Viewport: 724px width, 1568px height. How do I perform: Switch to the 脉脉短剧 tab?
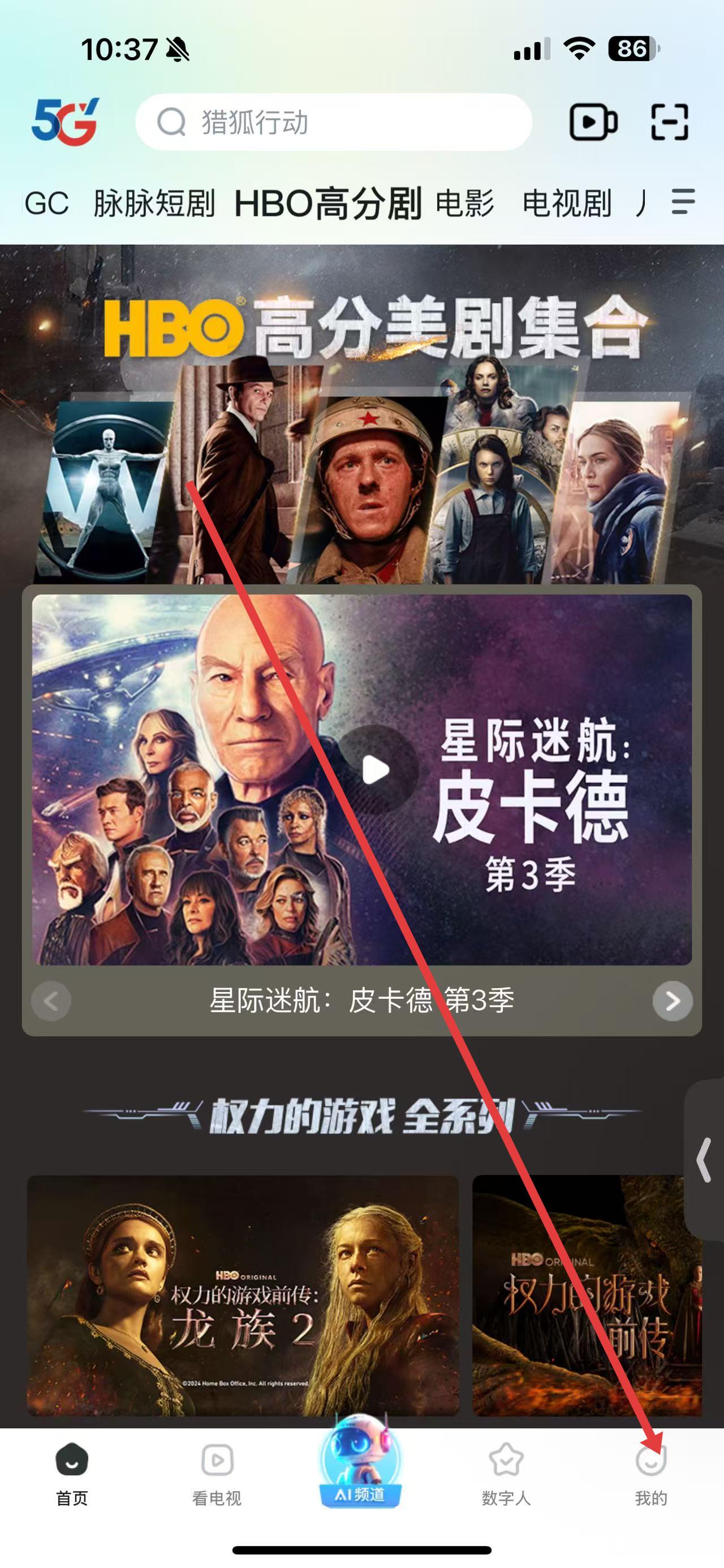click(154, 203)
